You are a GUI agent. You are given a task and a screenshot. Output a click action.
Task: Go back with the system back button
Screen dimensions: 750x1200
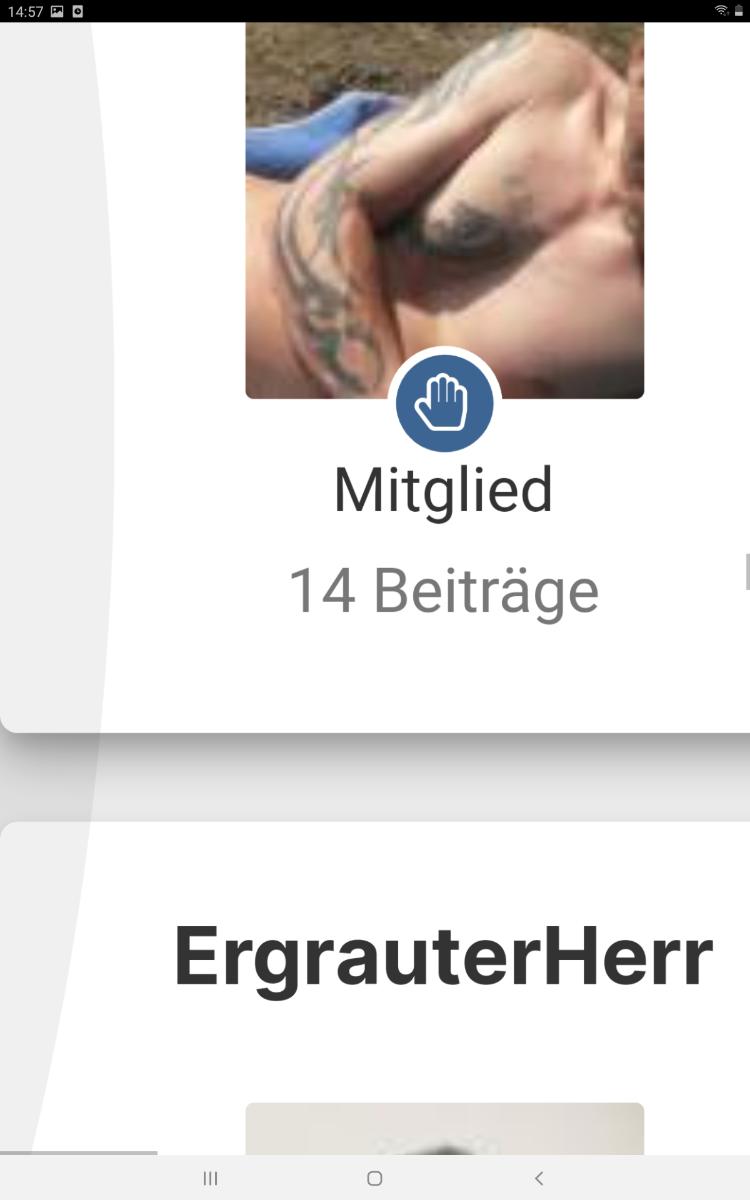(x=539, y=1178)
